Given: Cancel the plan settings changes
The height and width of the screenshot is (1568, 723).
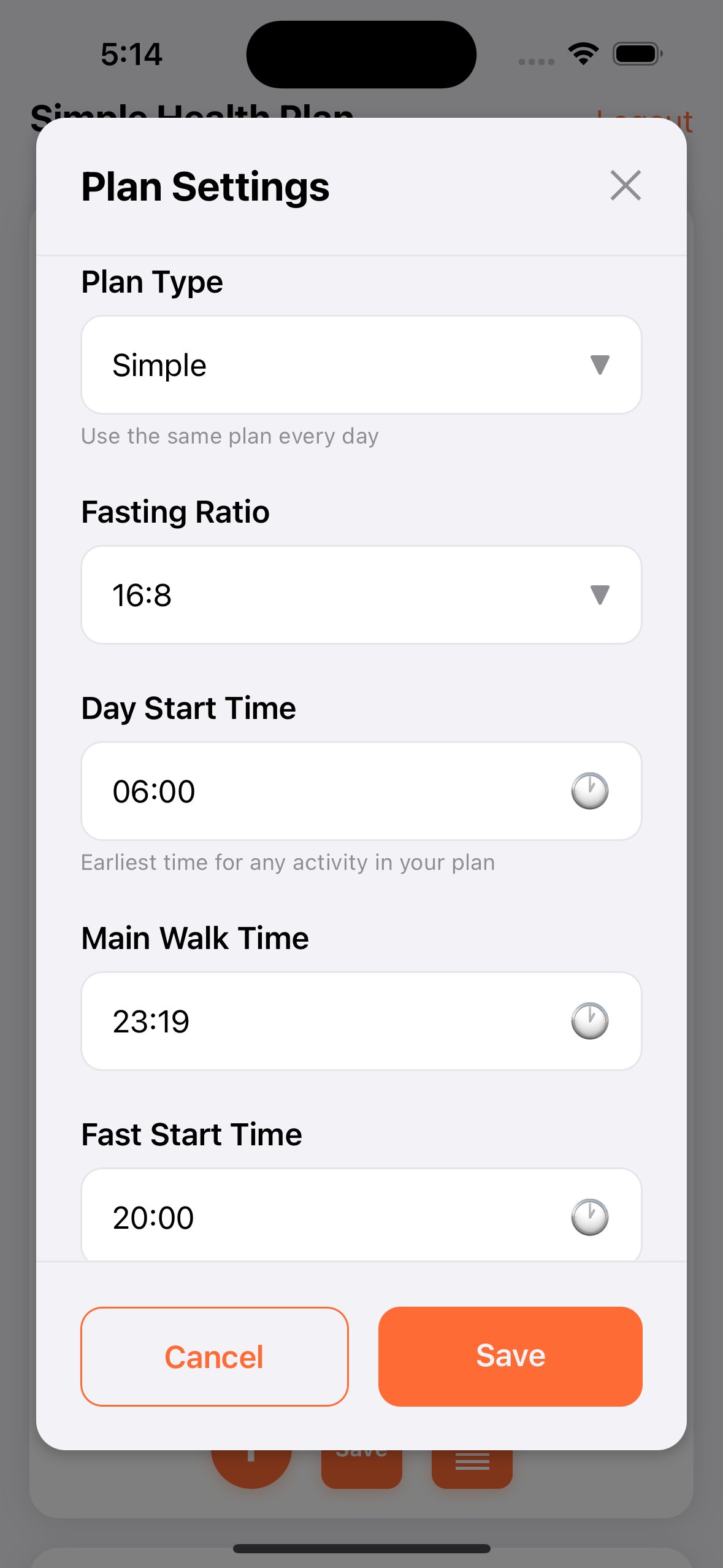Looking at the screenshot, I should pyautogui.click(x=213, y=1356).
